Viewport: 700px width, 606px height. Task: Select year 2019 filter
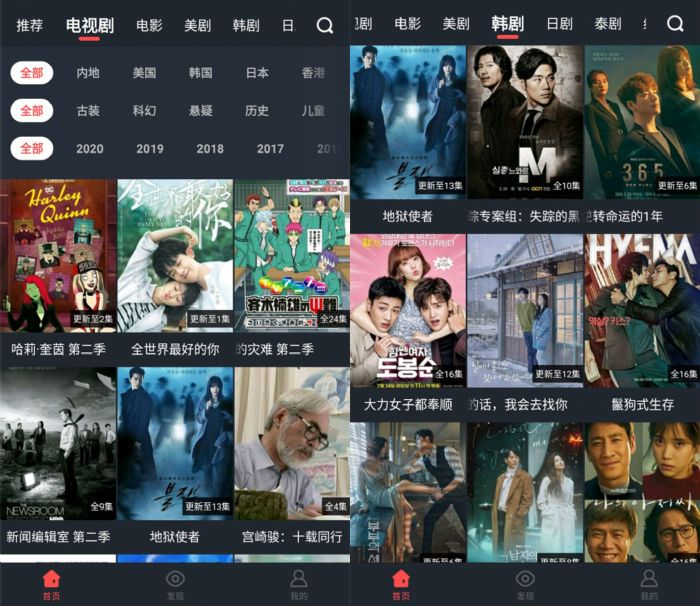[150, 149]
